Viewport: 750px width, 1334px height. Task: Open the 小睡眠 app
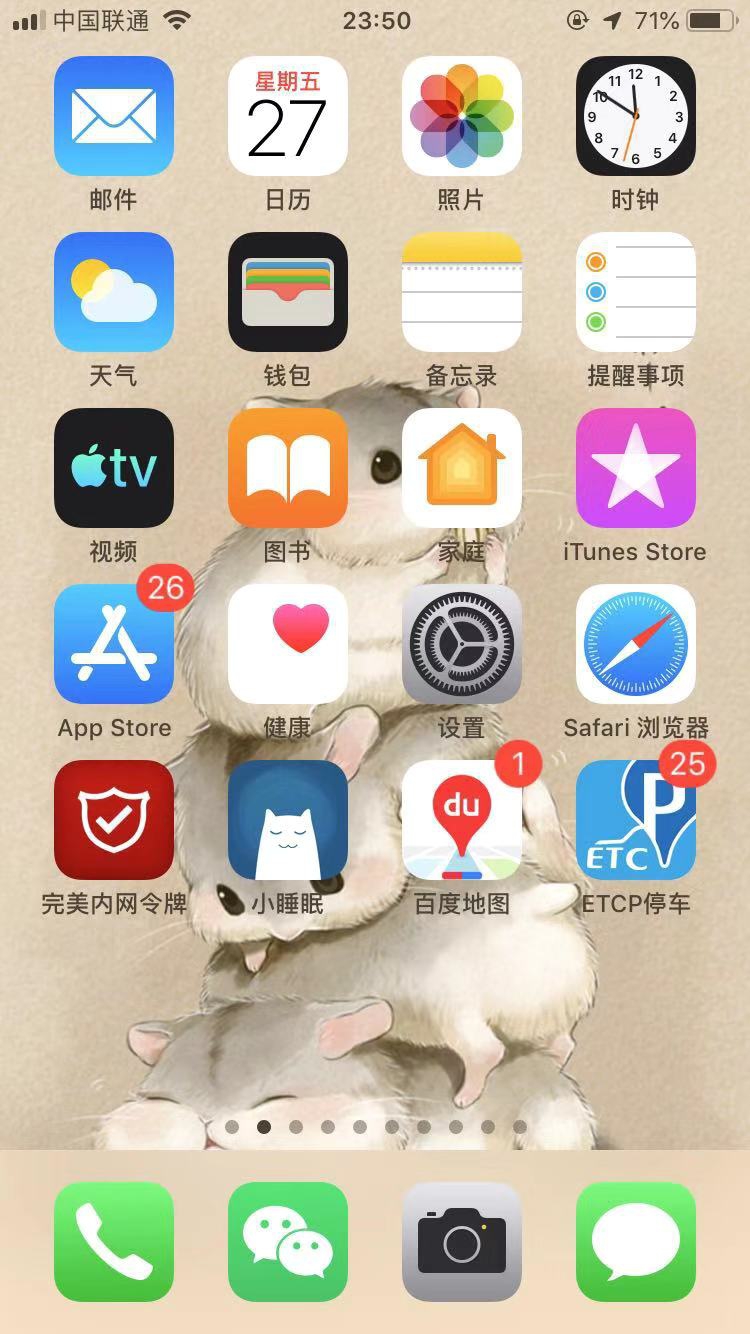(288, 820)
